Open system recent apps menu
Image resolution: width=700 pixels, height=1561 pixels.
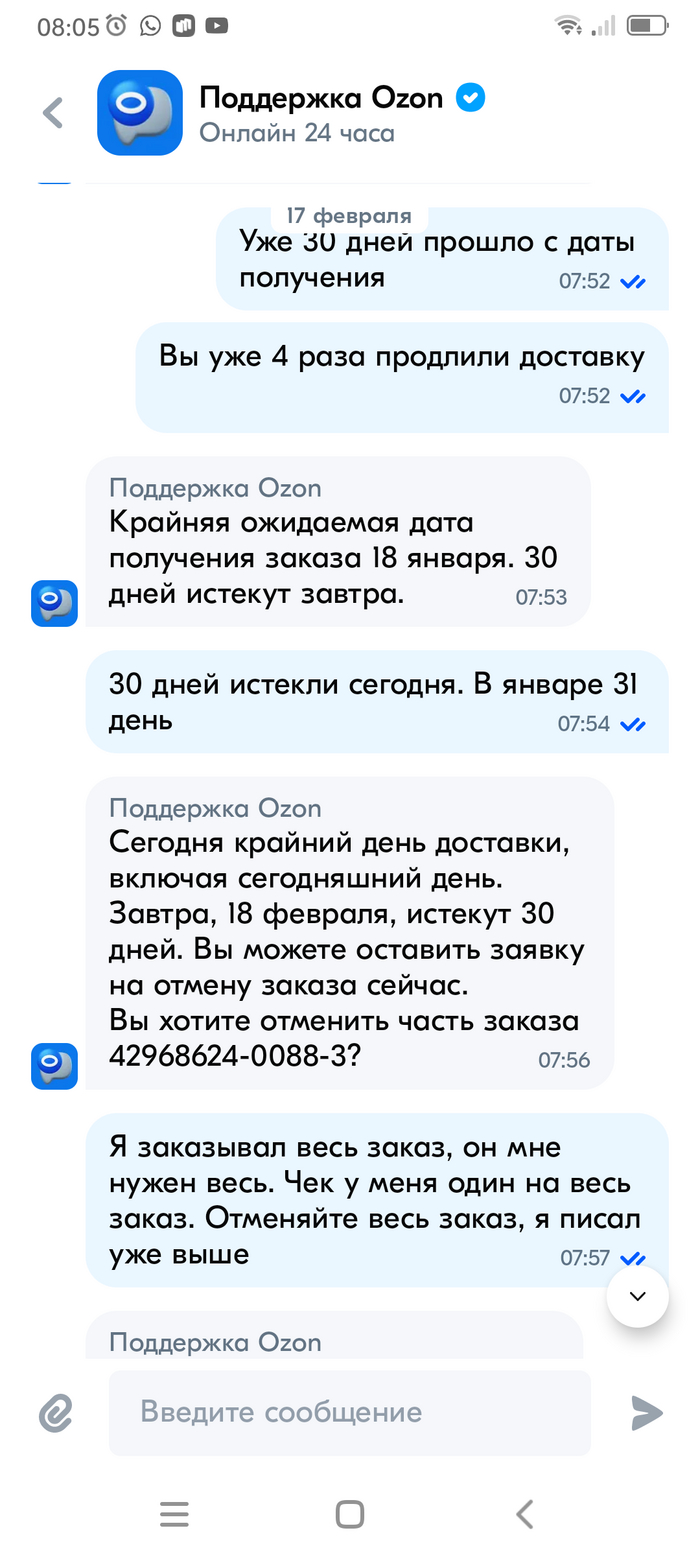click(x=174, y=1513)
